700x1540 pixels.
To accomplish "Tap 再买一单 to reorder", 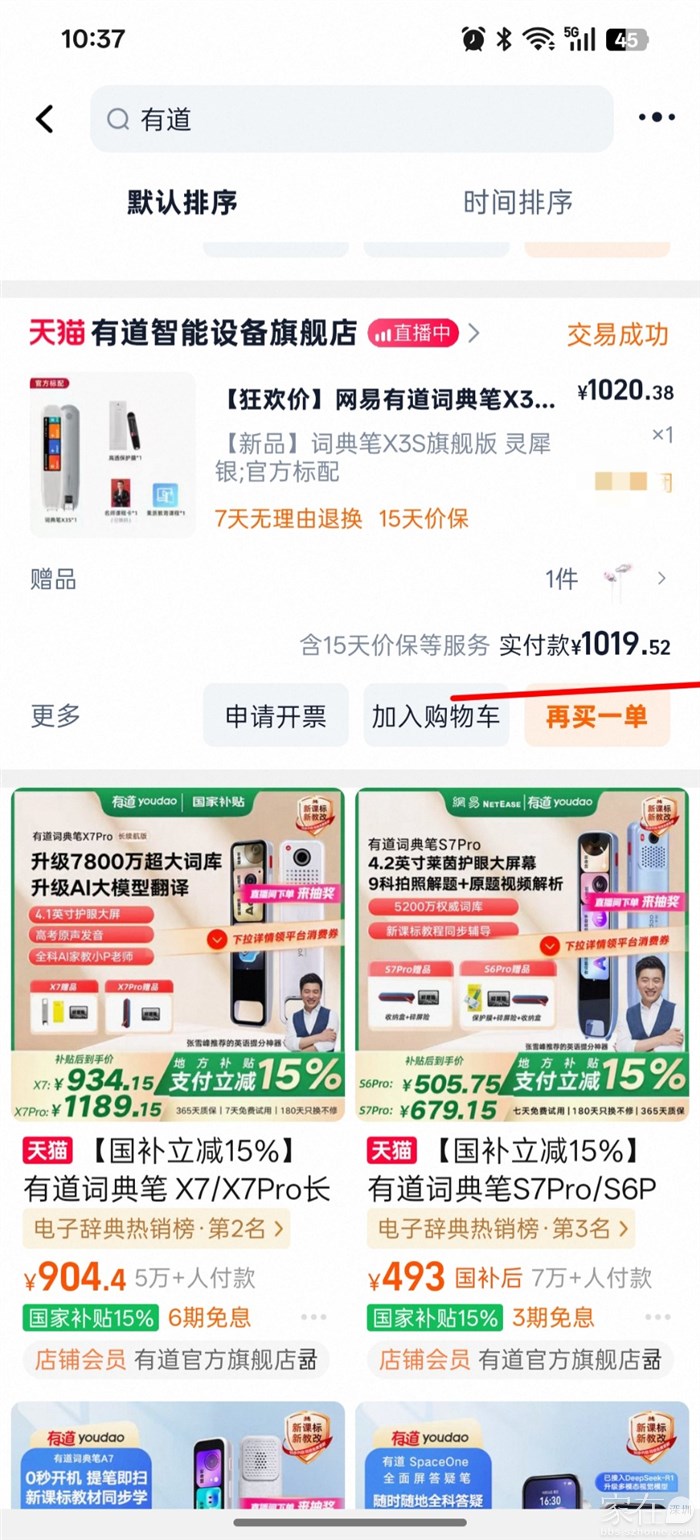I will [596, 716].
